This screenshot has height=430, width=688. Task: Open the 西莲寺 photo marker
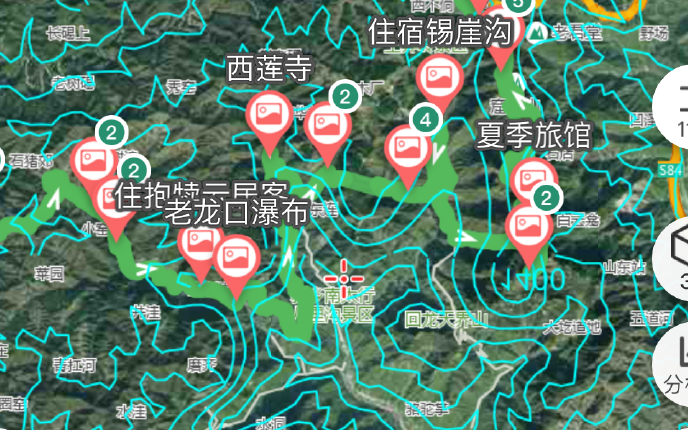tap(268, 113)
